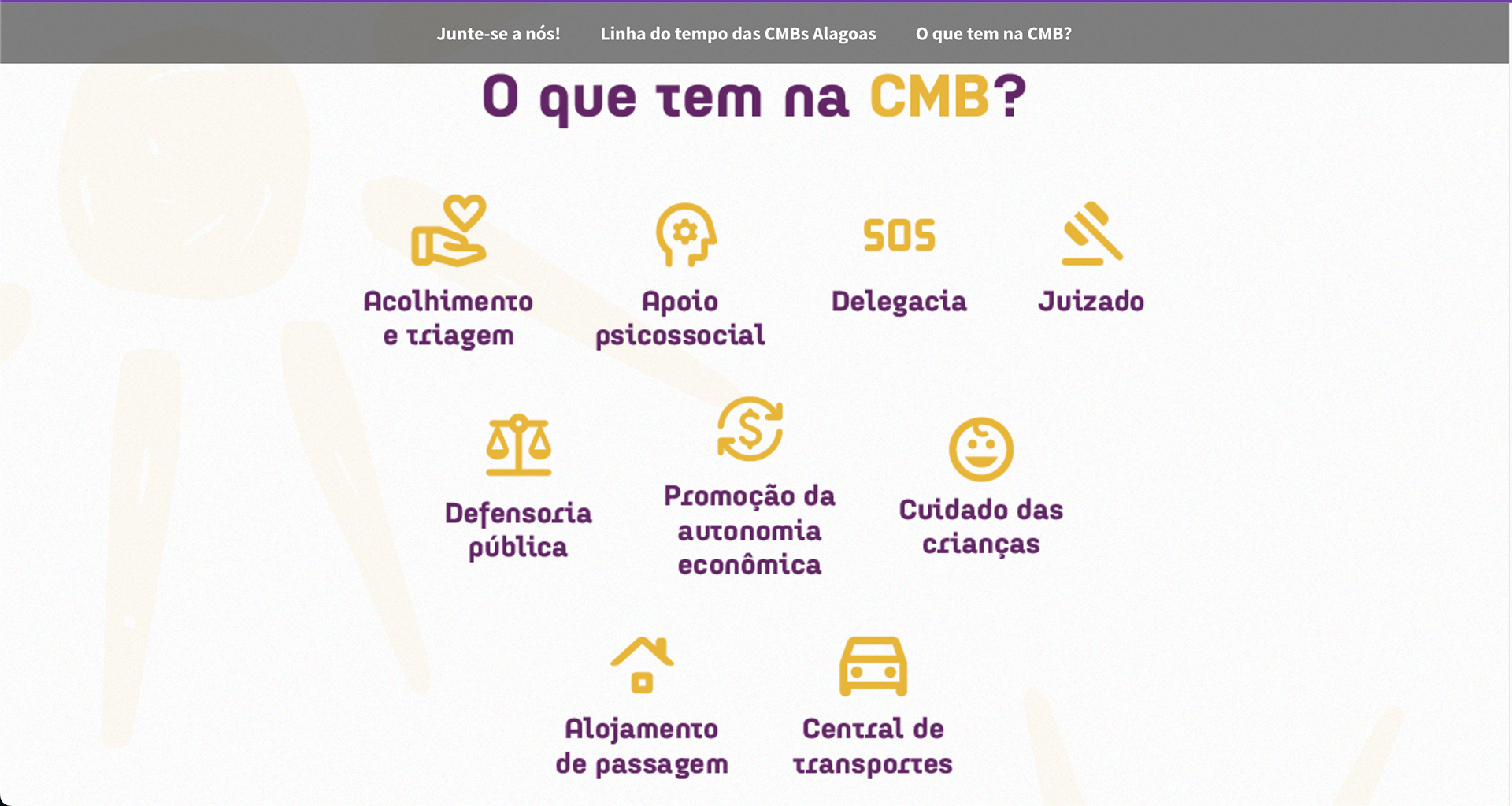This screenshot has width=1512, height=806.
Task: Open the 'Junte-se a nós!' nav link
Action: (498, 34)
